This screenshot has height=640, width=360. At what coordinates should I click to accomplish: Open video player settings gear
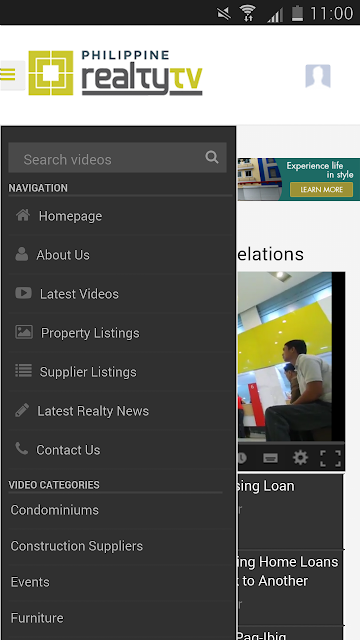coord(300,458)
